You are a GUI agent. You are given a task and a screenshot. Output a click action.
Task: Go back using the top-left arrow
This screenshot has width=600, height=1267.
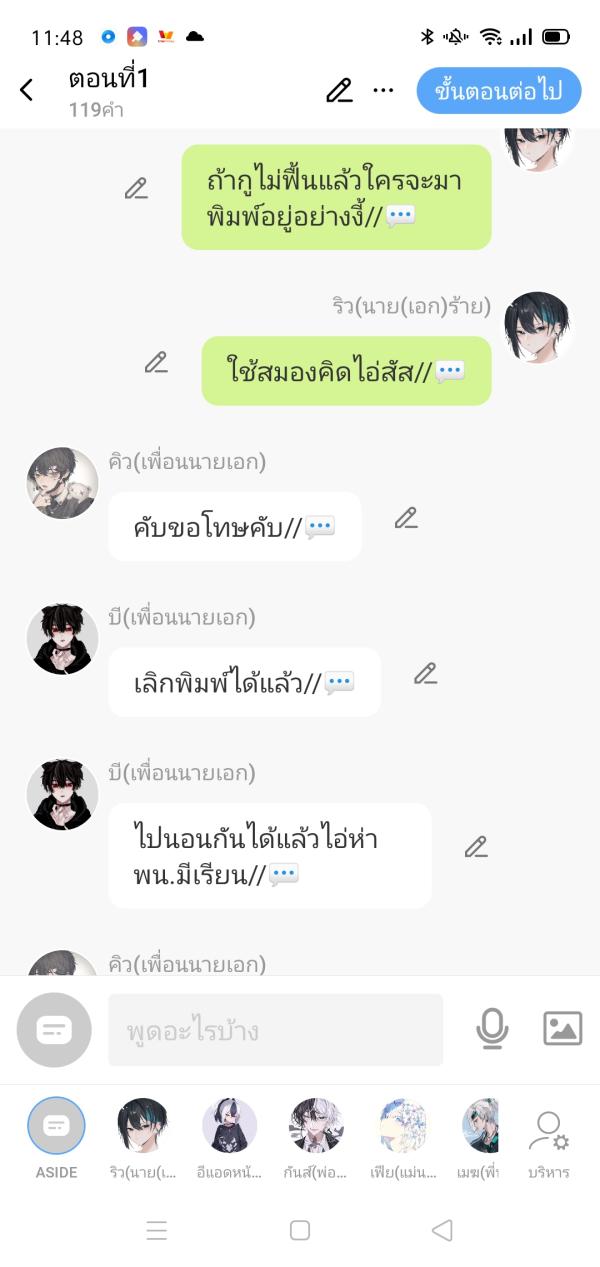27,90
